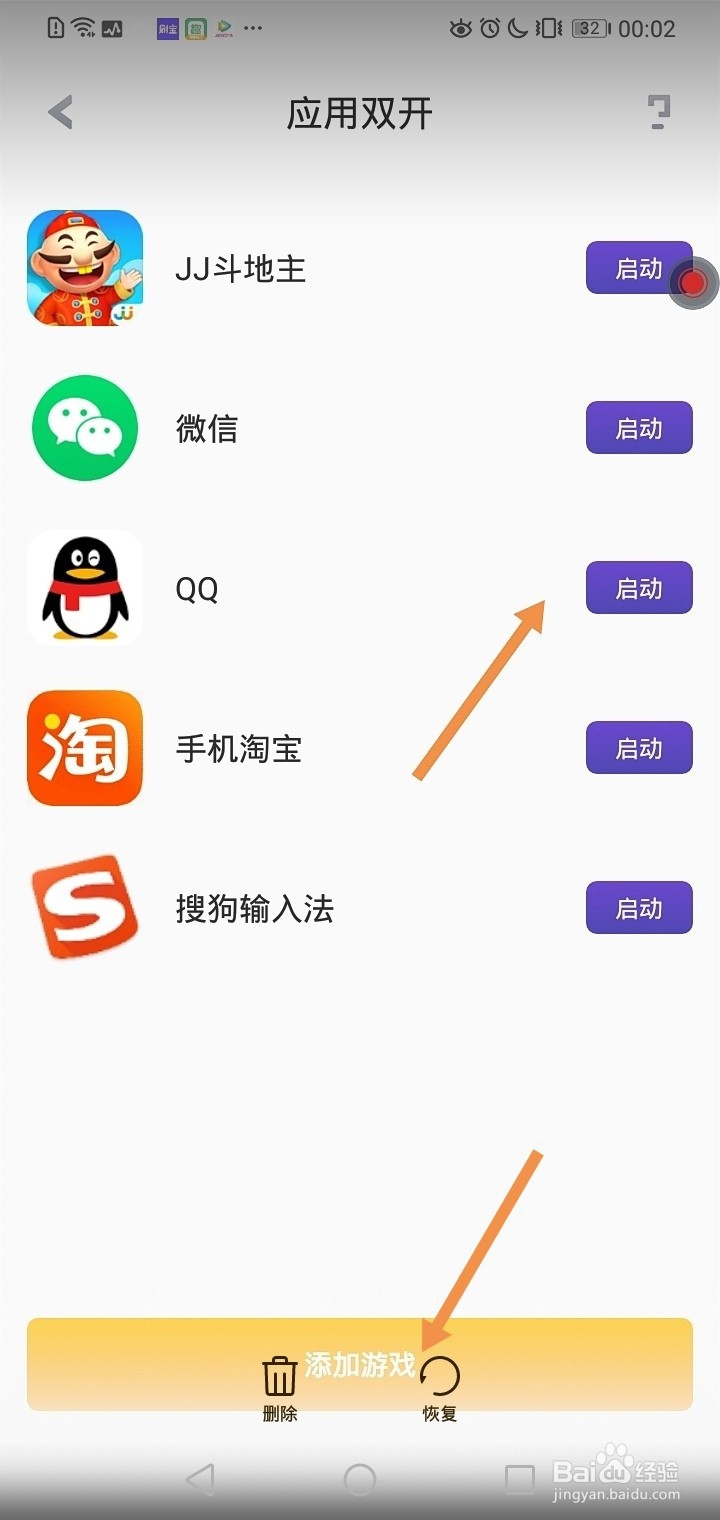
Task: Tap the battery level indicator showing 32
Action: [x=590, y=28]
